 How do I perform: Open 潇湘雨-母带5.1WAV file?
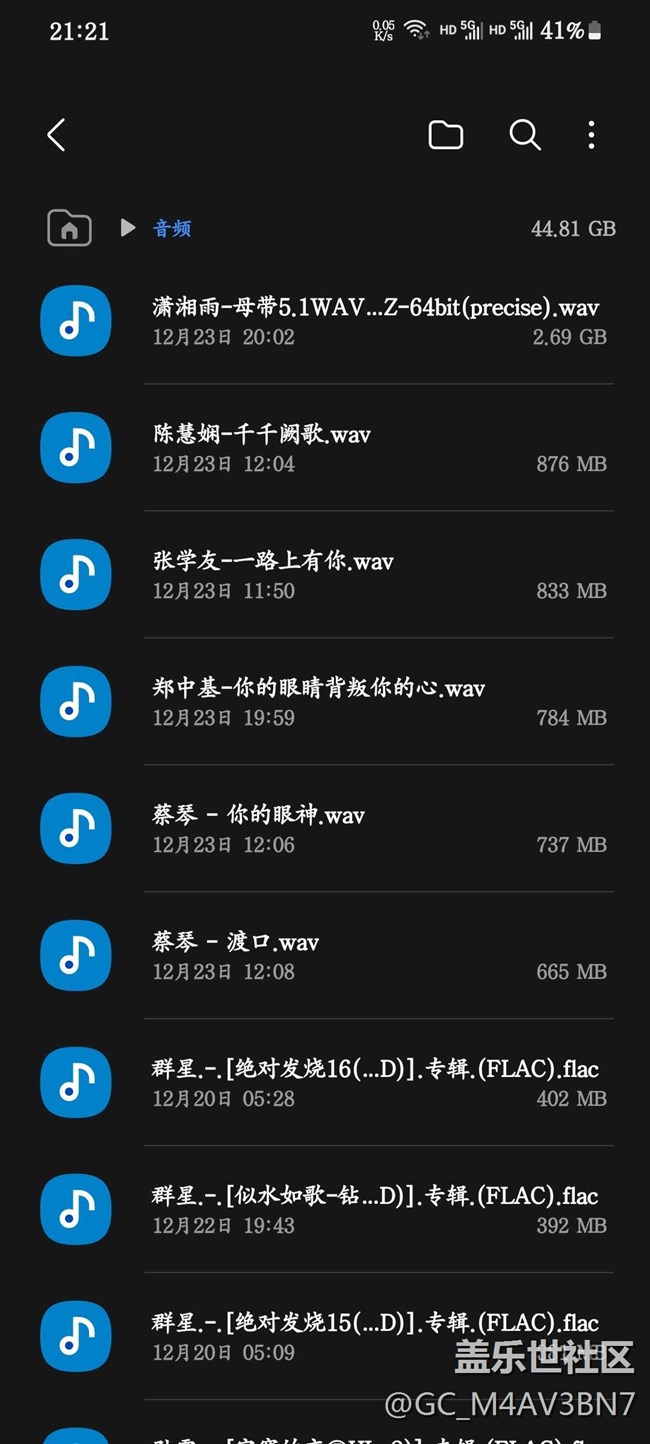pos(375,321)
